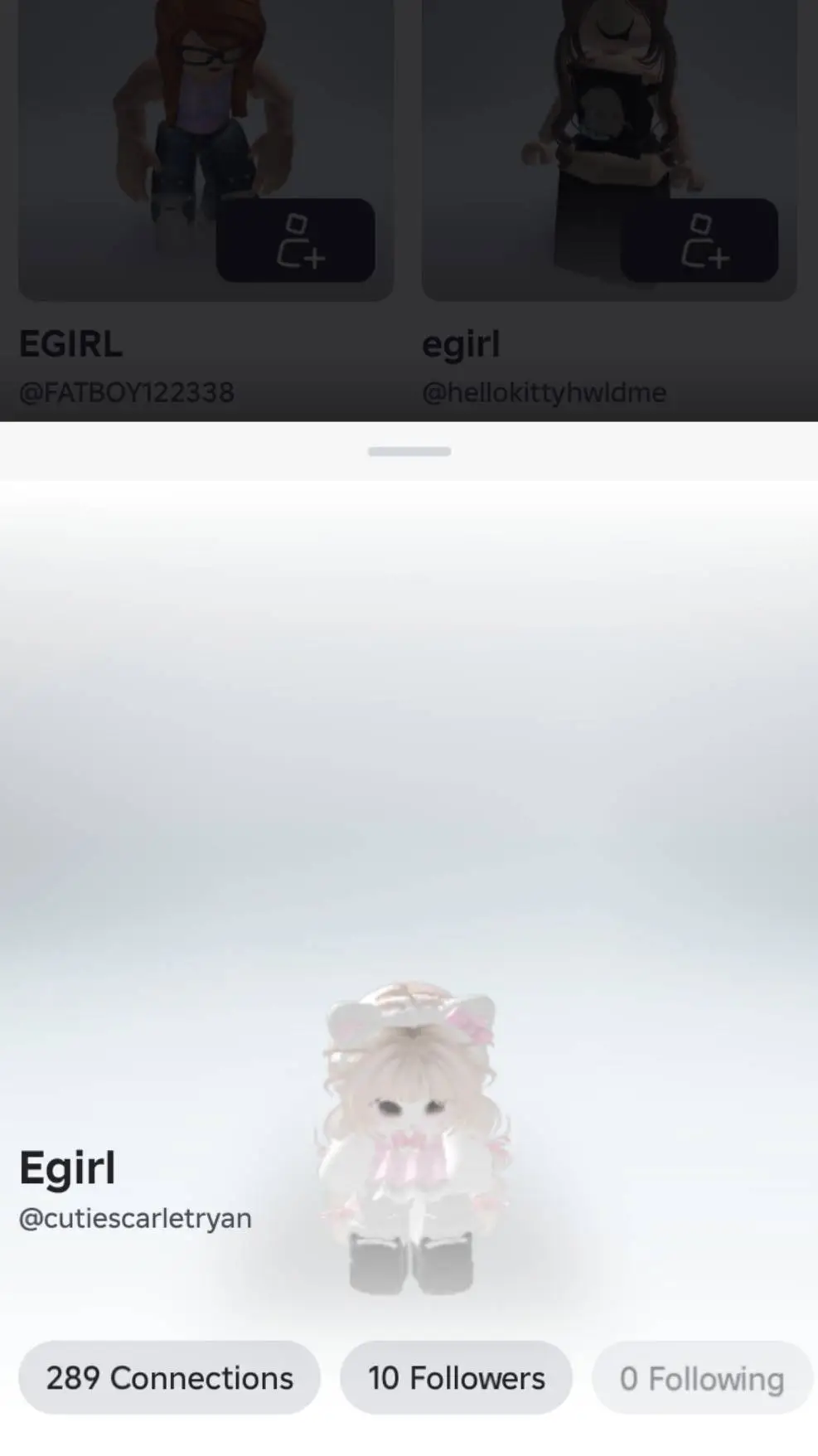This screenshot has height=1456, width=818.
Task: Send connection request to @hellokittyhwldme
Action: click(699, 240)
